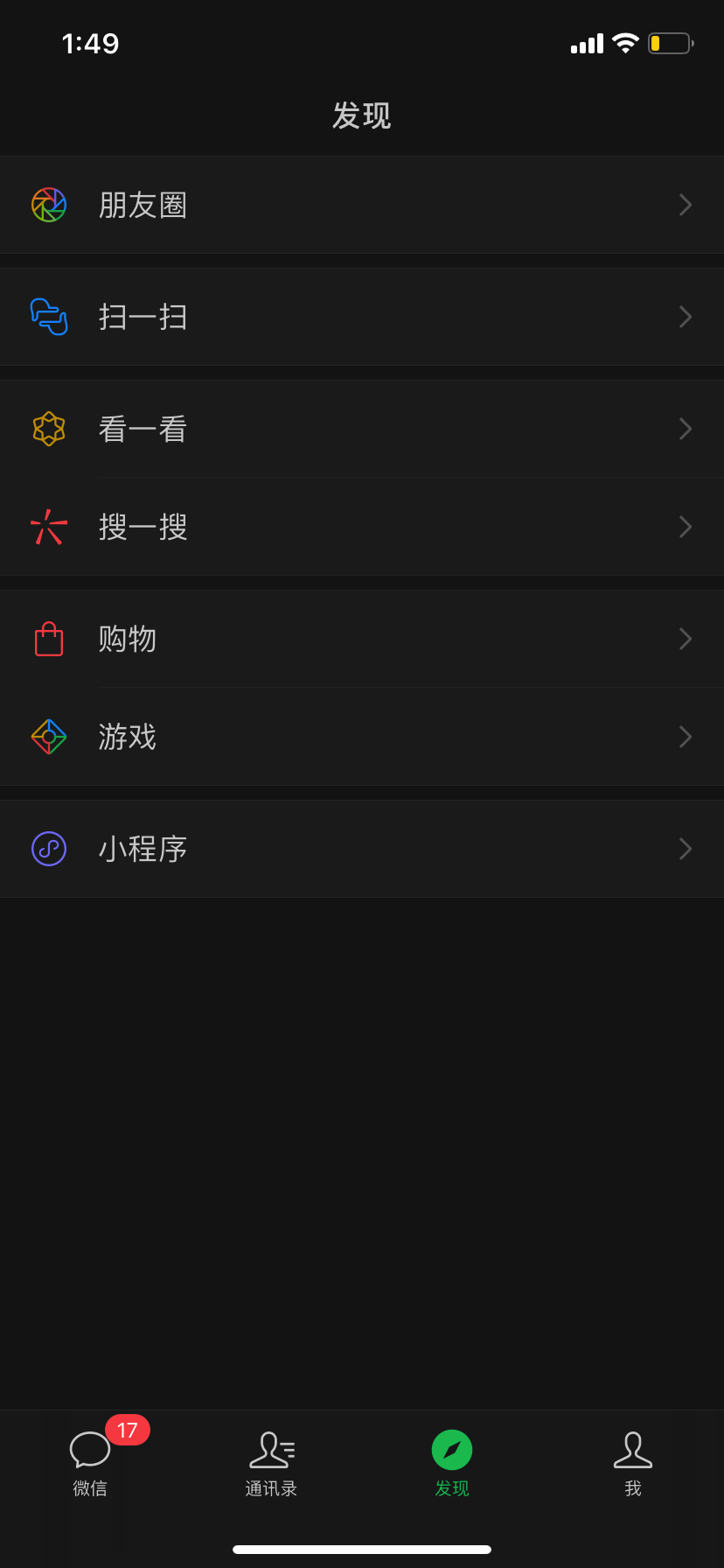Image resolution: width=724 pixels, height=1568 pixels.
Task: Switch to the 微信 chats tab
Action: coord(90,1464)
